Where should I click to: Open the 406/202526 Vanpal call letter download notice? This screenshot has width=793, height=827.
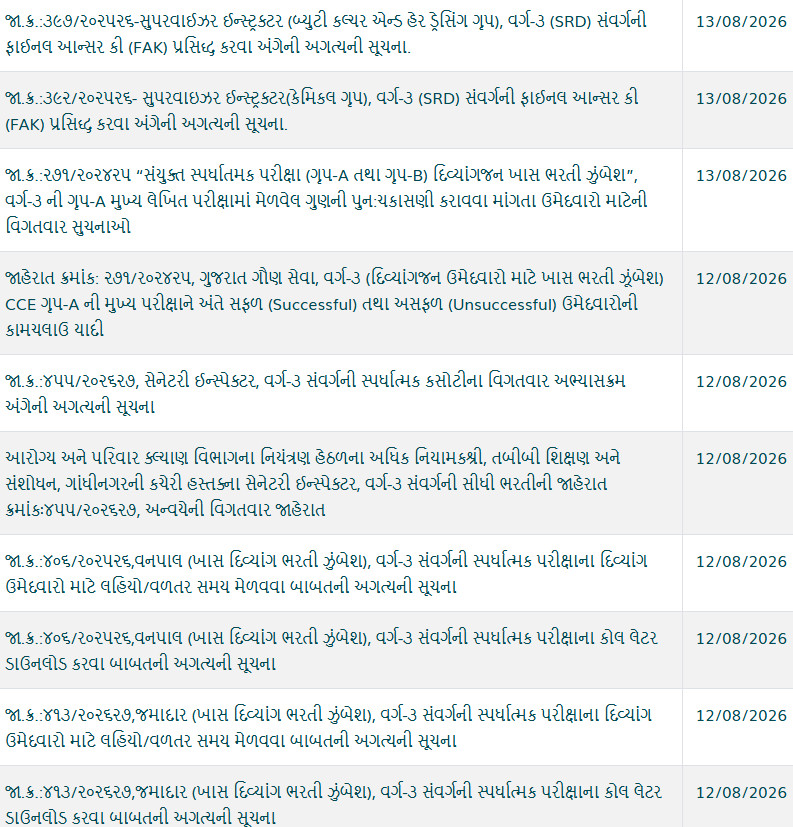[x=332, y=650]
